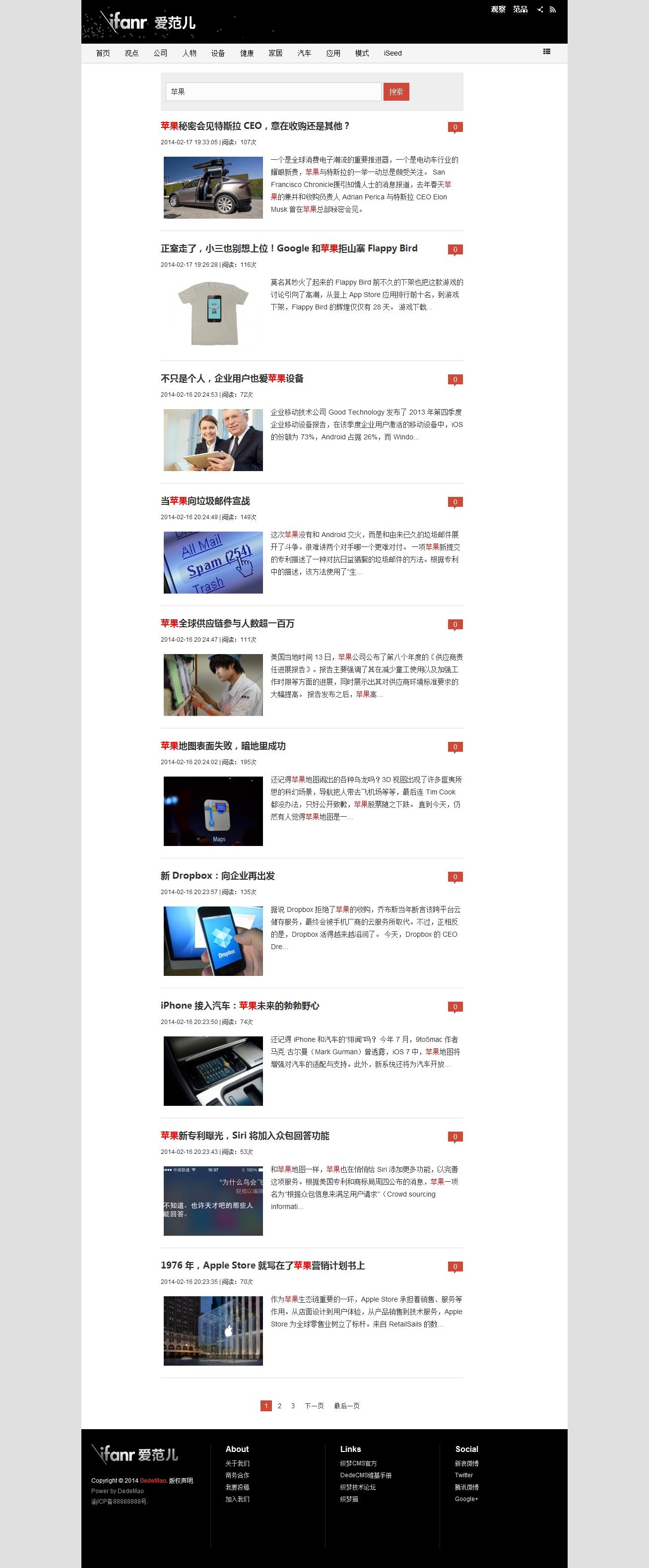Open the Maps icon article thumbnail

(x=213, y=811)
